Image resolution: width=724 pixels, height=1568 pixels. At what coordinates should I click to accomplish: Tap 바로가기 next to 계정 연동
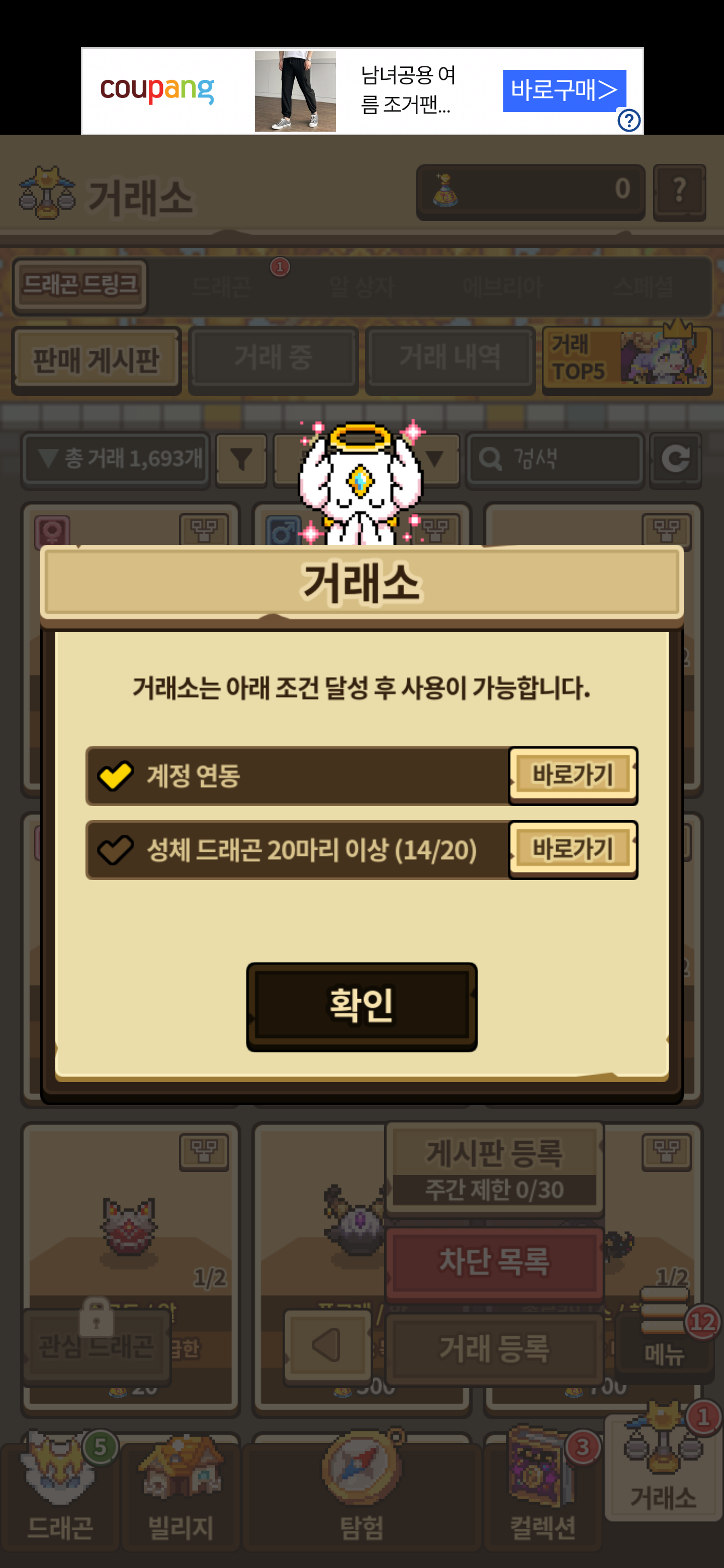coord(573,775)
